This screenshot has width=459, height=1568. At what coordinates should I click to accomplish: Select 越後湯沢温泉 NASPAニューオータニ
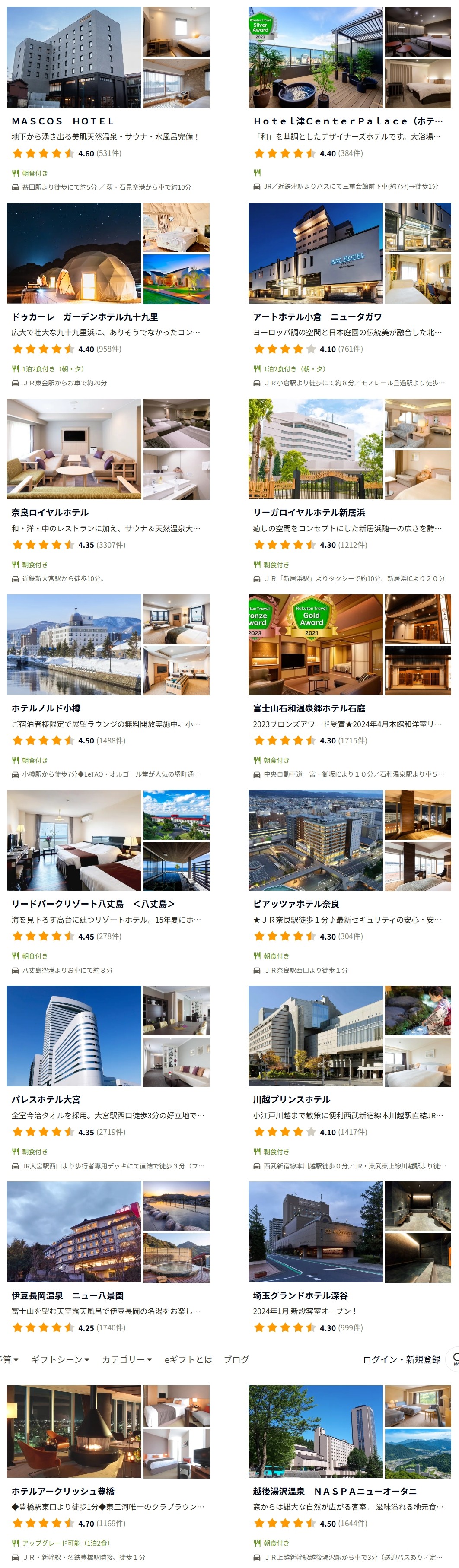coord(335,1491)
